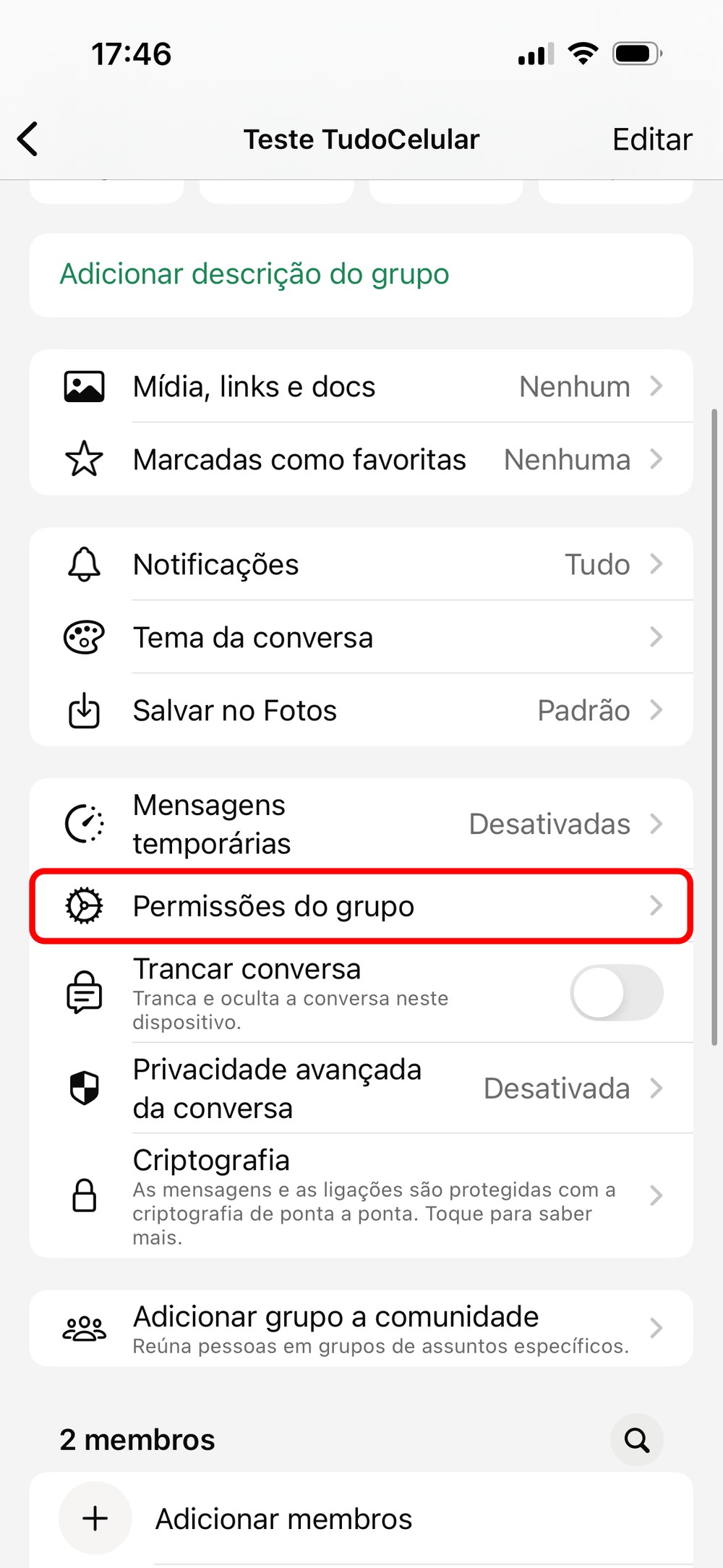Open Permissões do grupo
This screenshot has height=1568, width=723.
361,906
